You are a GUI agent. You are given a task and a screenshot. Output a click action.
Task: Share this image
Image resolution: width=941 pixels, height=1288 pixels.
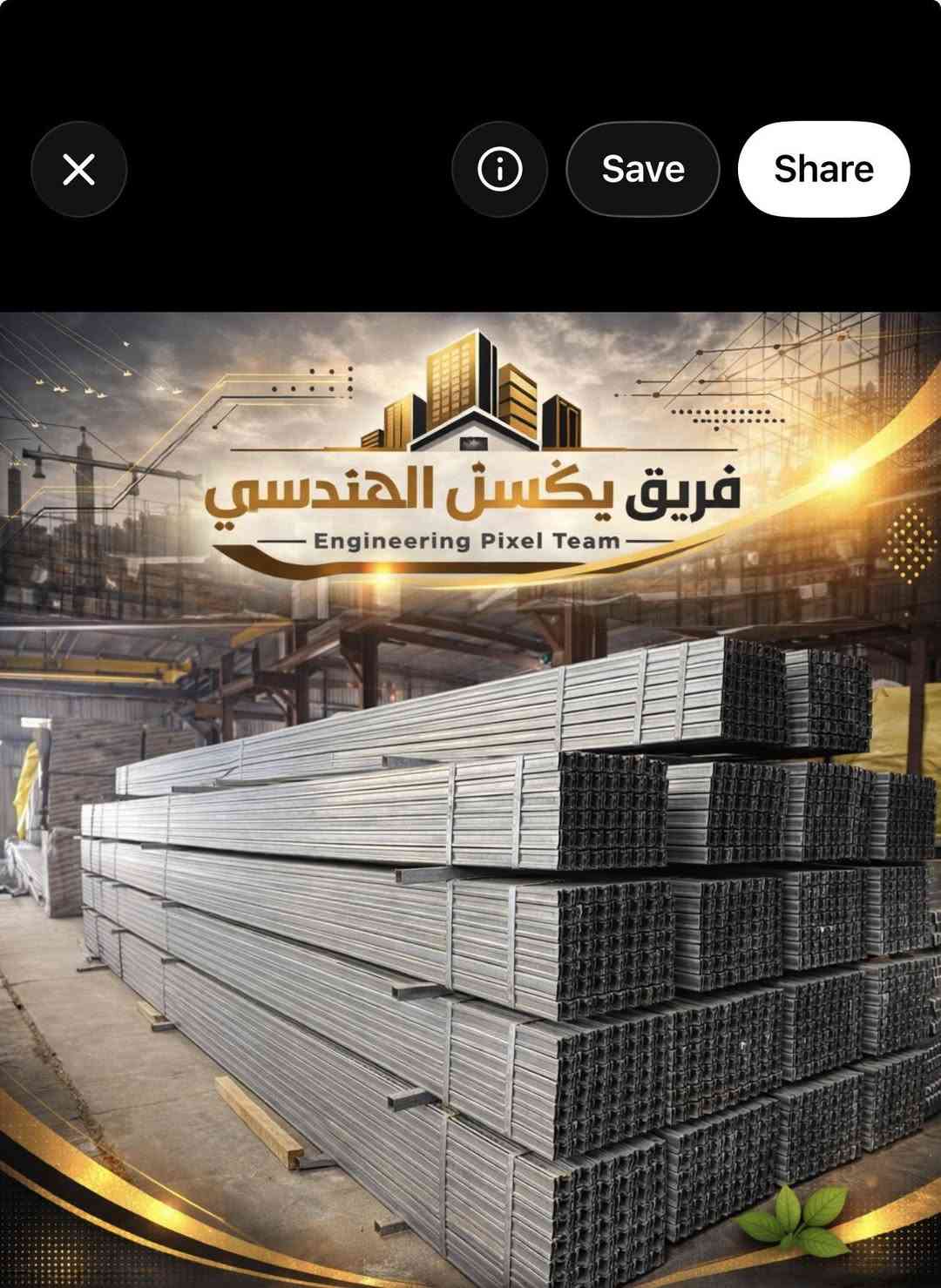click(823, 169)
